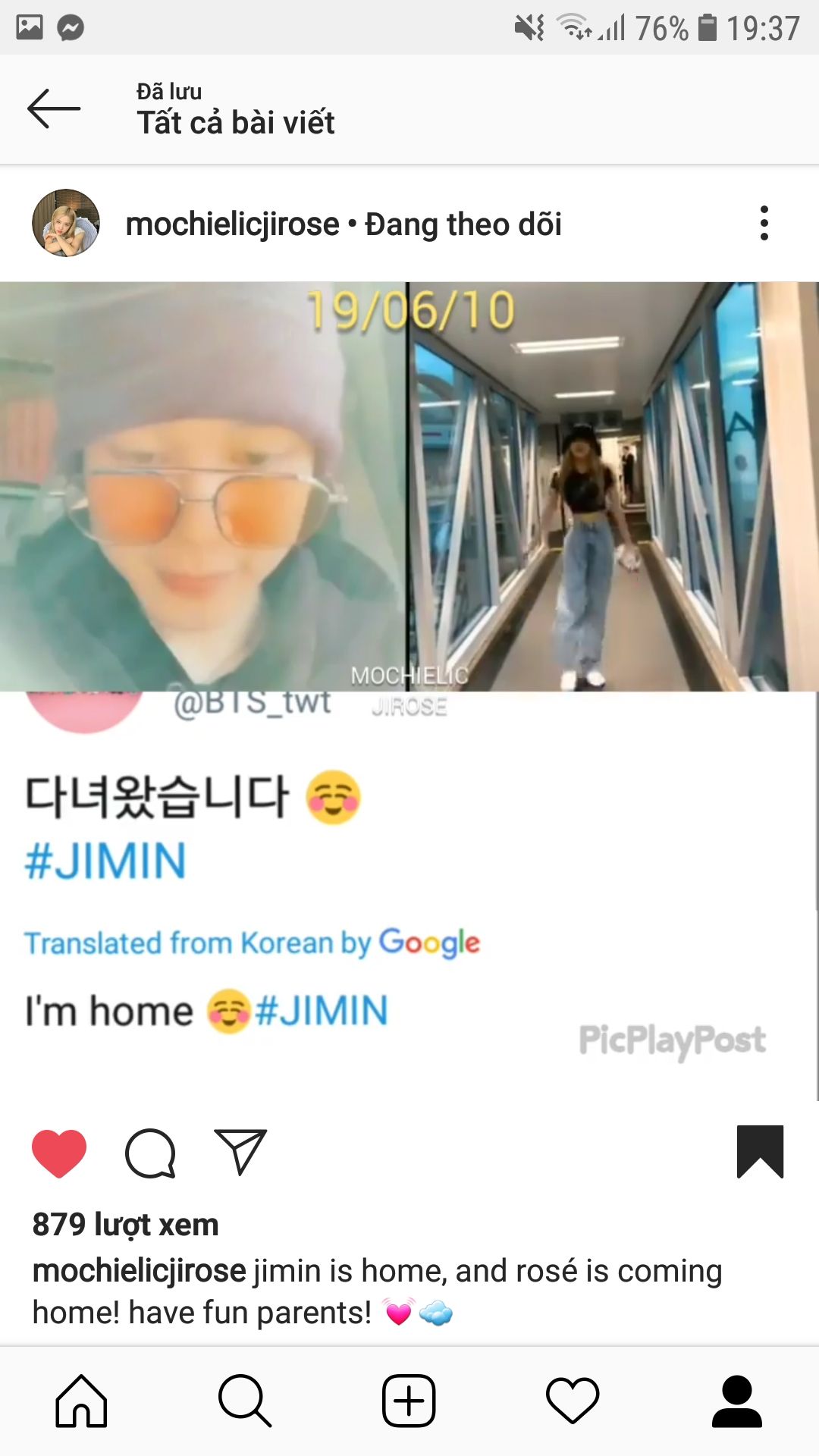Open the activity heart tab
The image size is (819, 1456).
[x=573, y=1401]
